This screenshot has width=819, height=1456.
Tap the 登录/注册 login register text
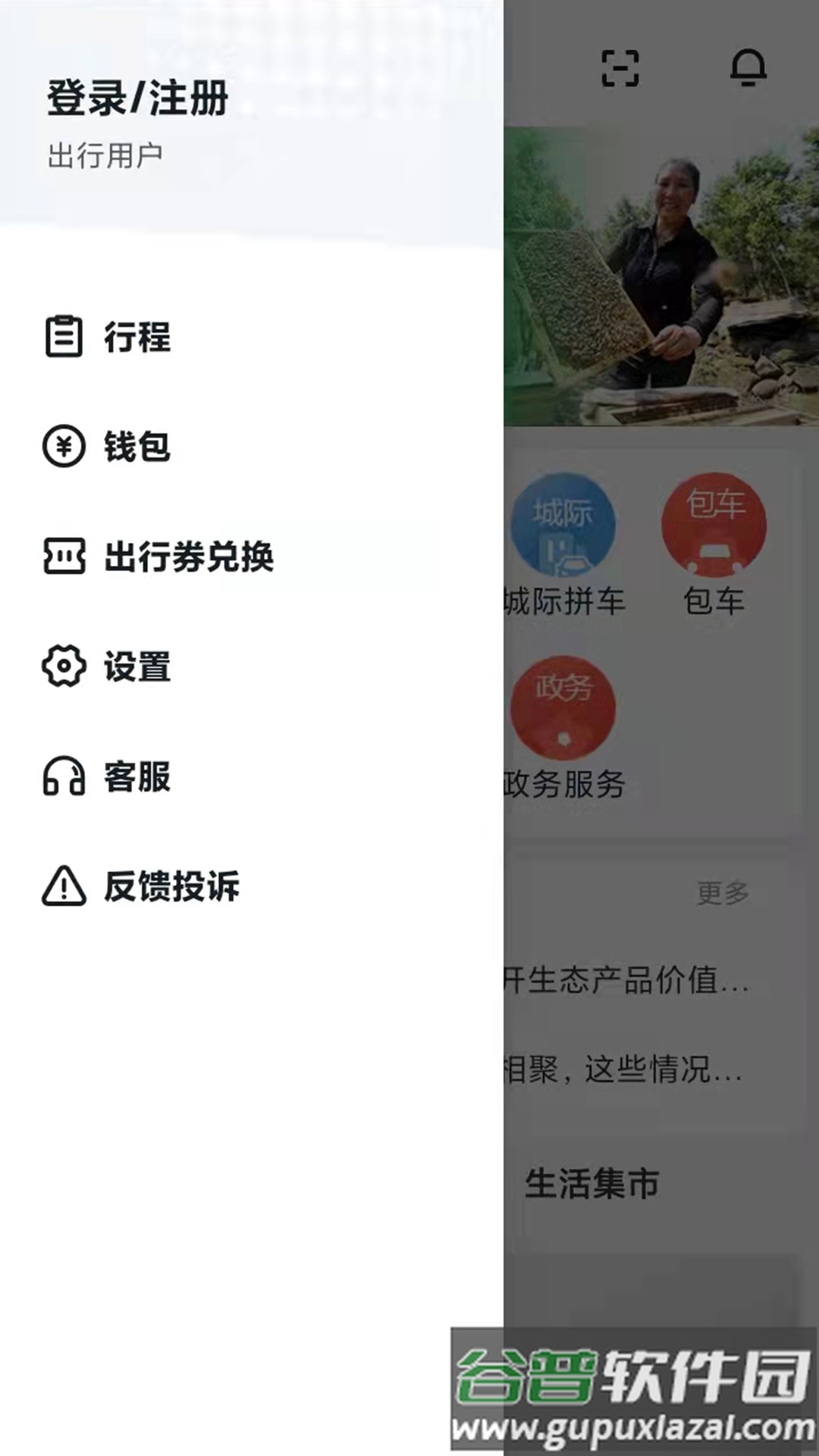(x=135, y=100)
